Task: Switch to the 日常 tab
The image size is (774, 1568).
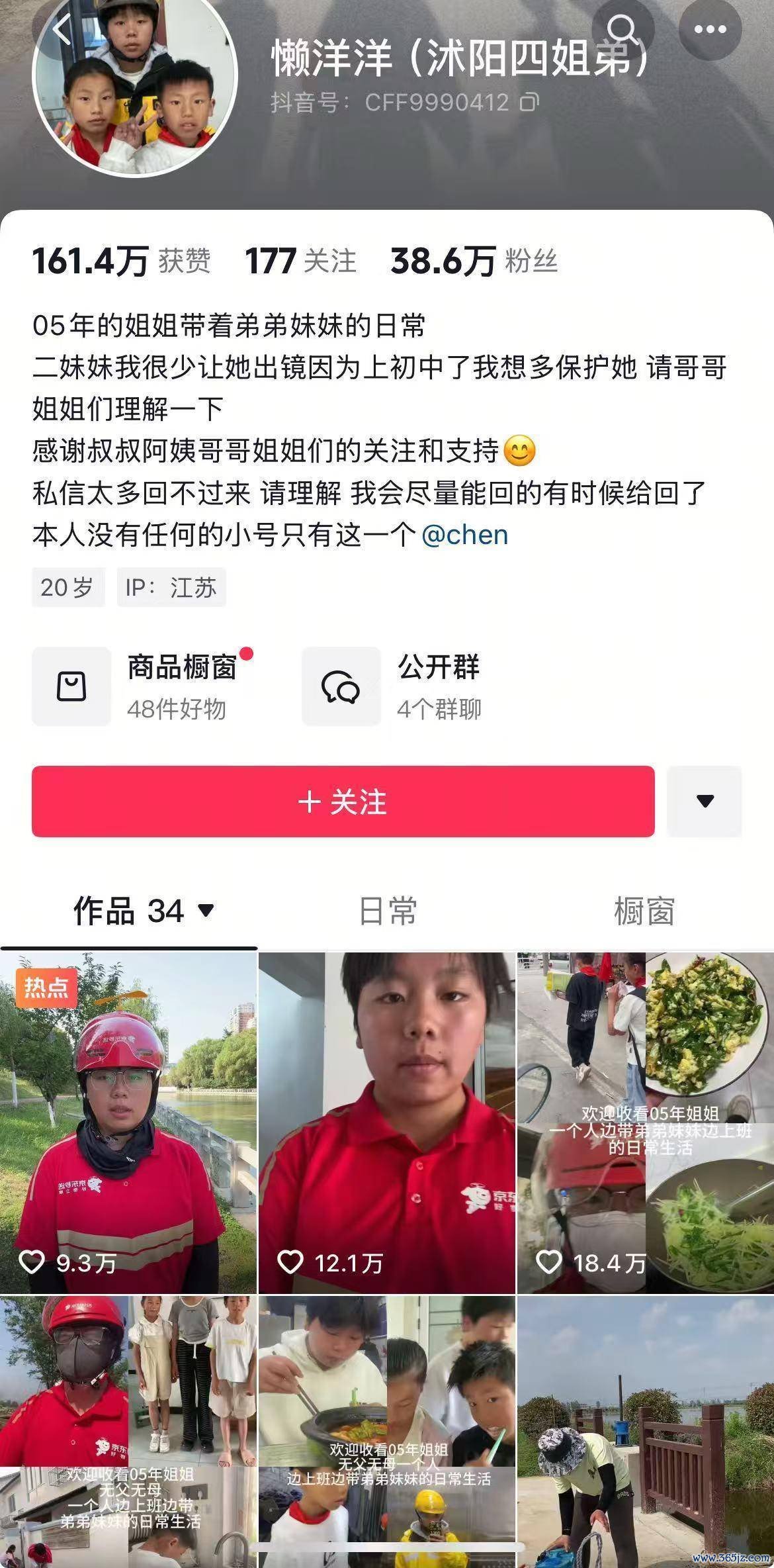Action: point(388,911)
